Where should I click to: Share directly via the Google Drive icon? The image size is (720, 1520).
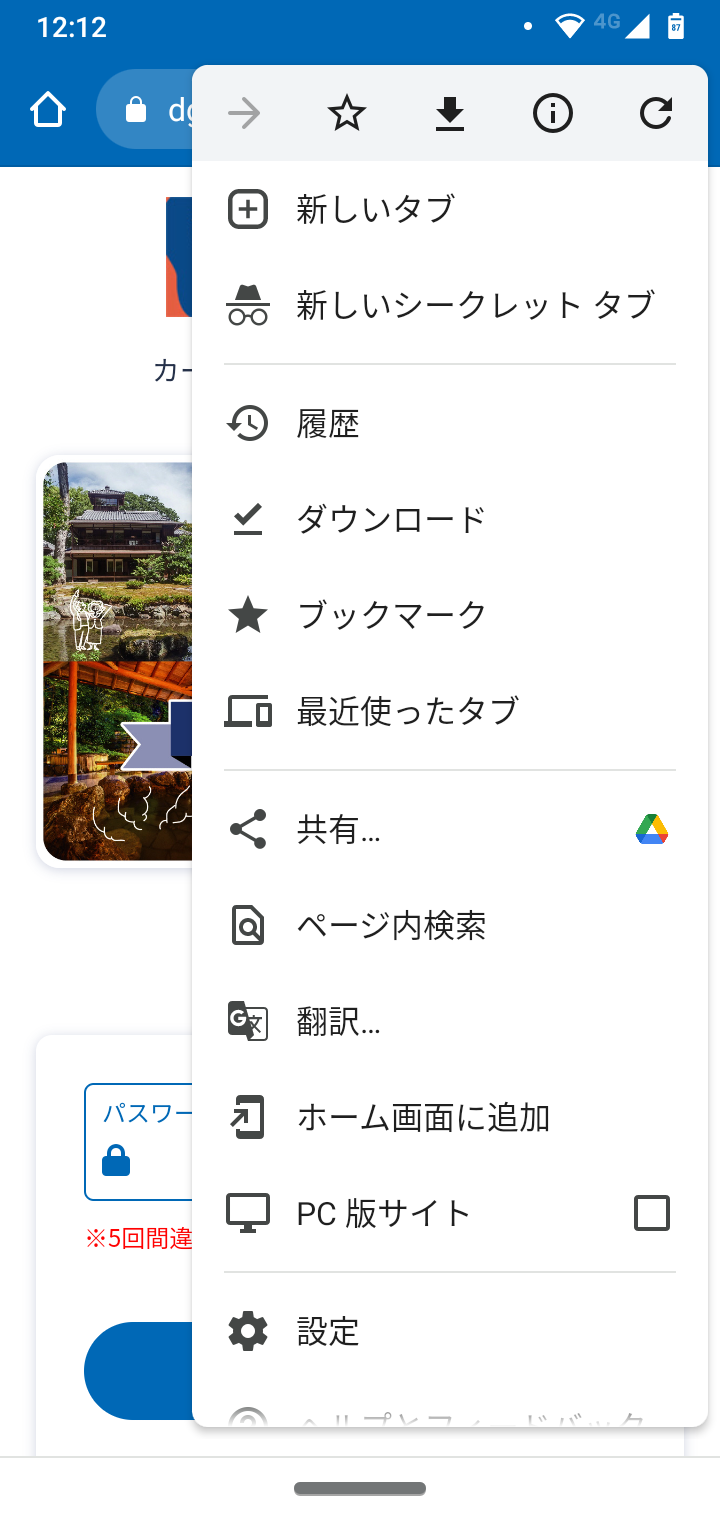[x=652, y=830]
